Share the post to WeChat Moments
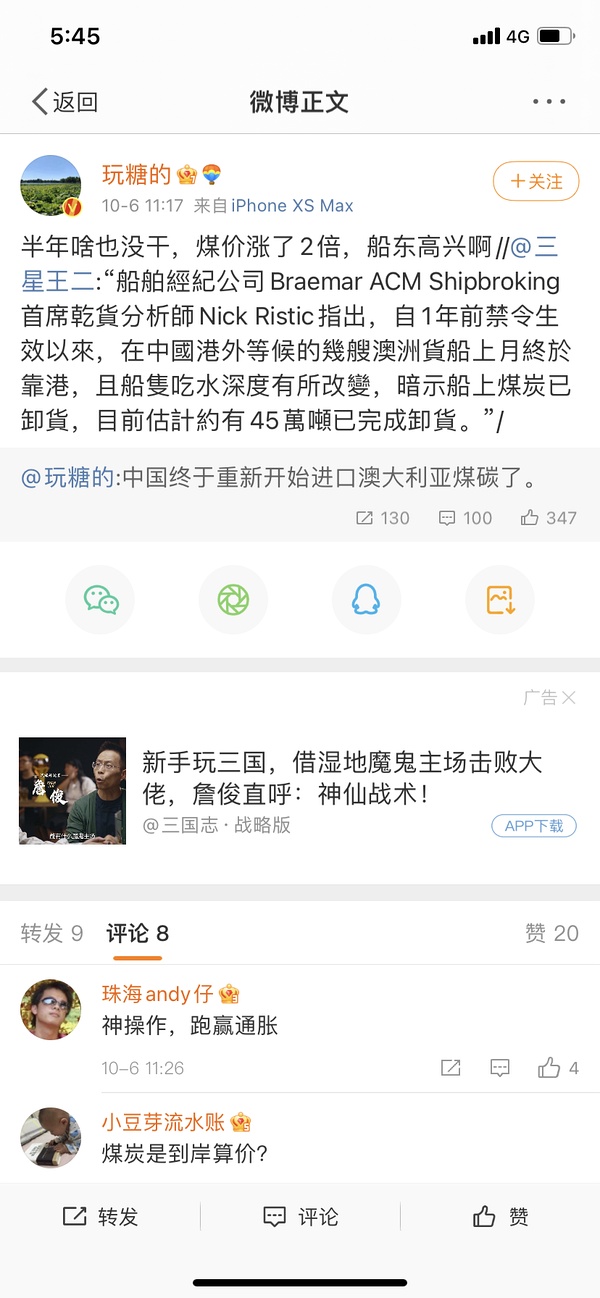This screenshot has width=600, height=1298. coord(233,600)
